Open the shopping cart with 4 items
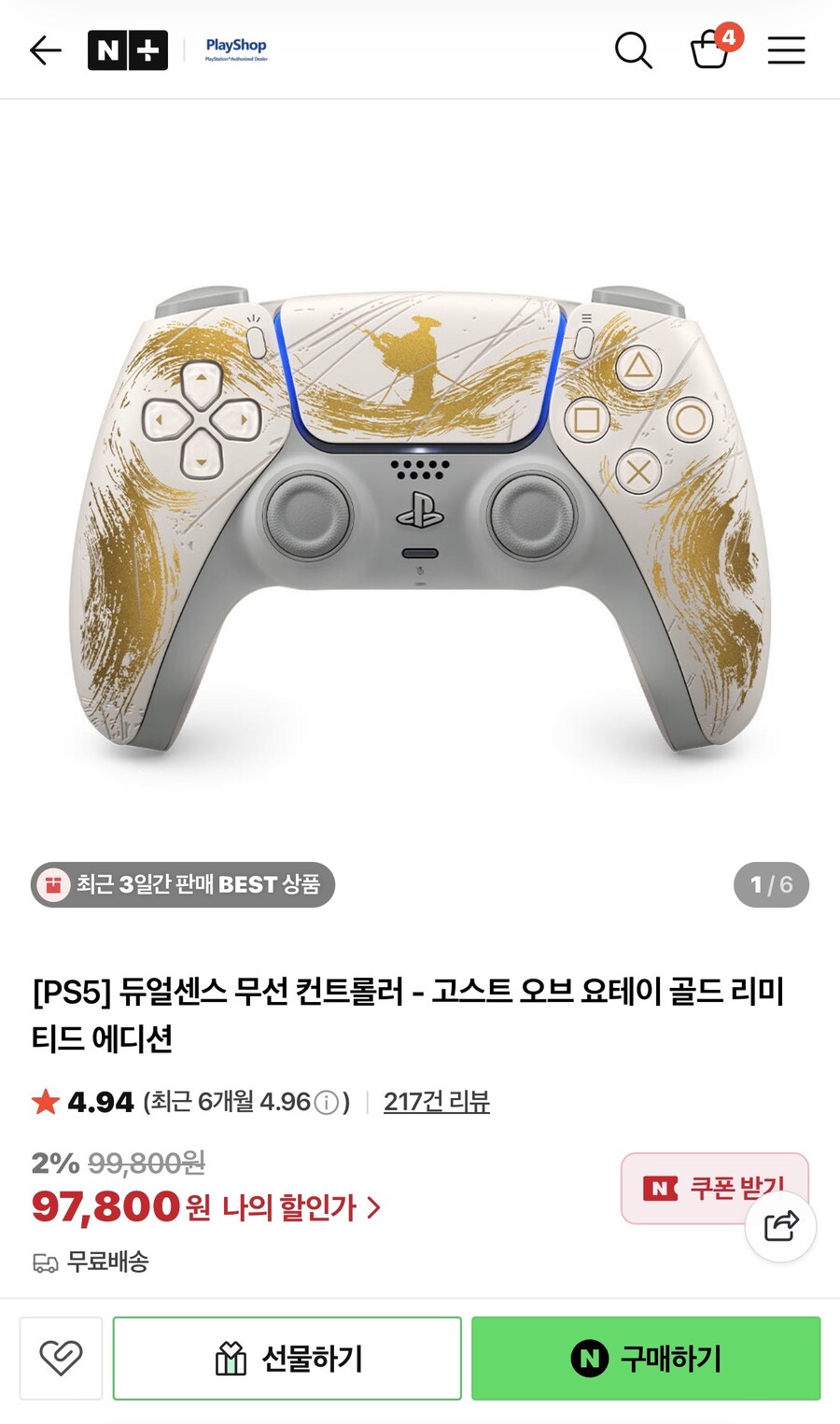This screenshot has width=840, height=1424. (711, 49)
